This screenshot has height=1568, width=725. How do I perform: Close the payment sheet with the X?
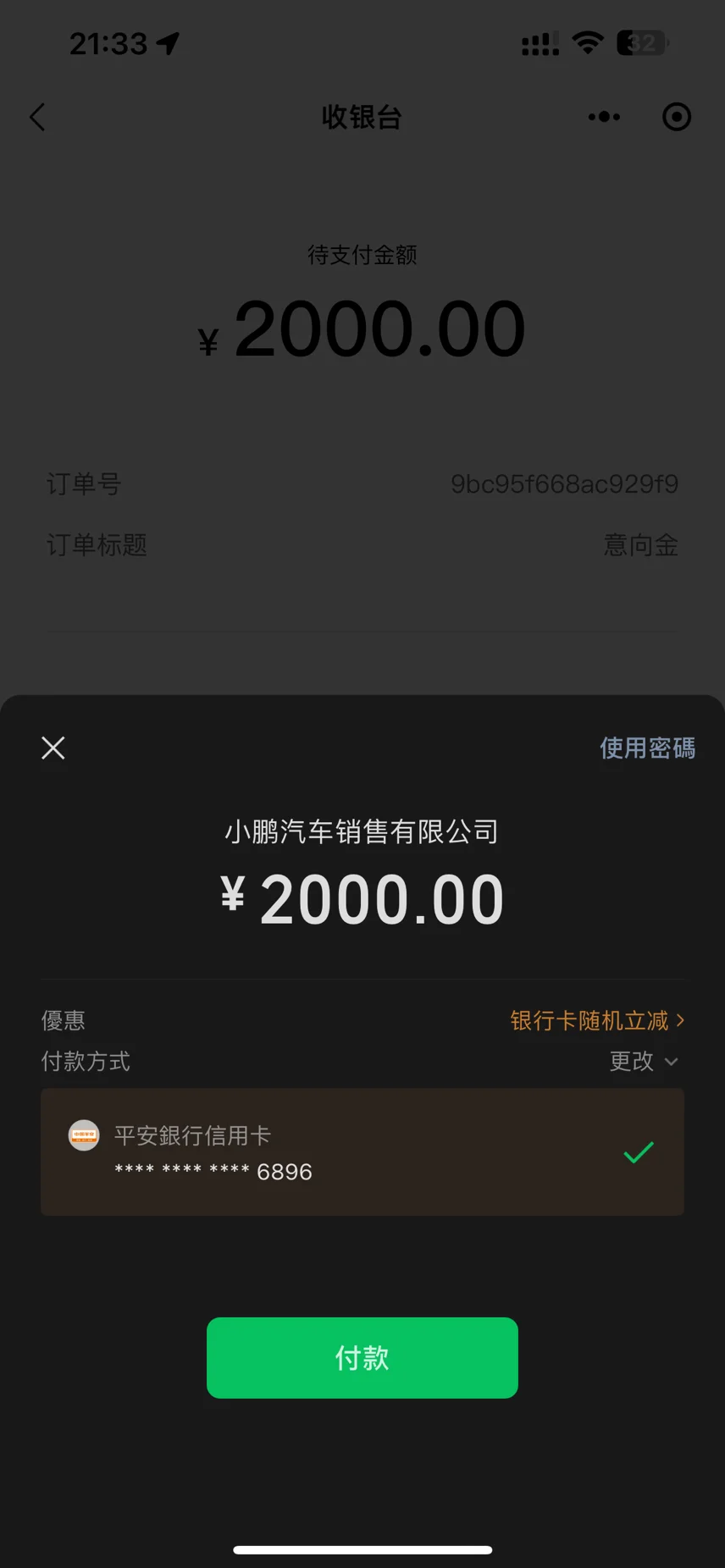[x=53, y=748]
